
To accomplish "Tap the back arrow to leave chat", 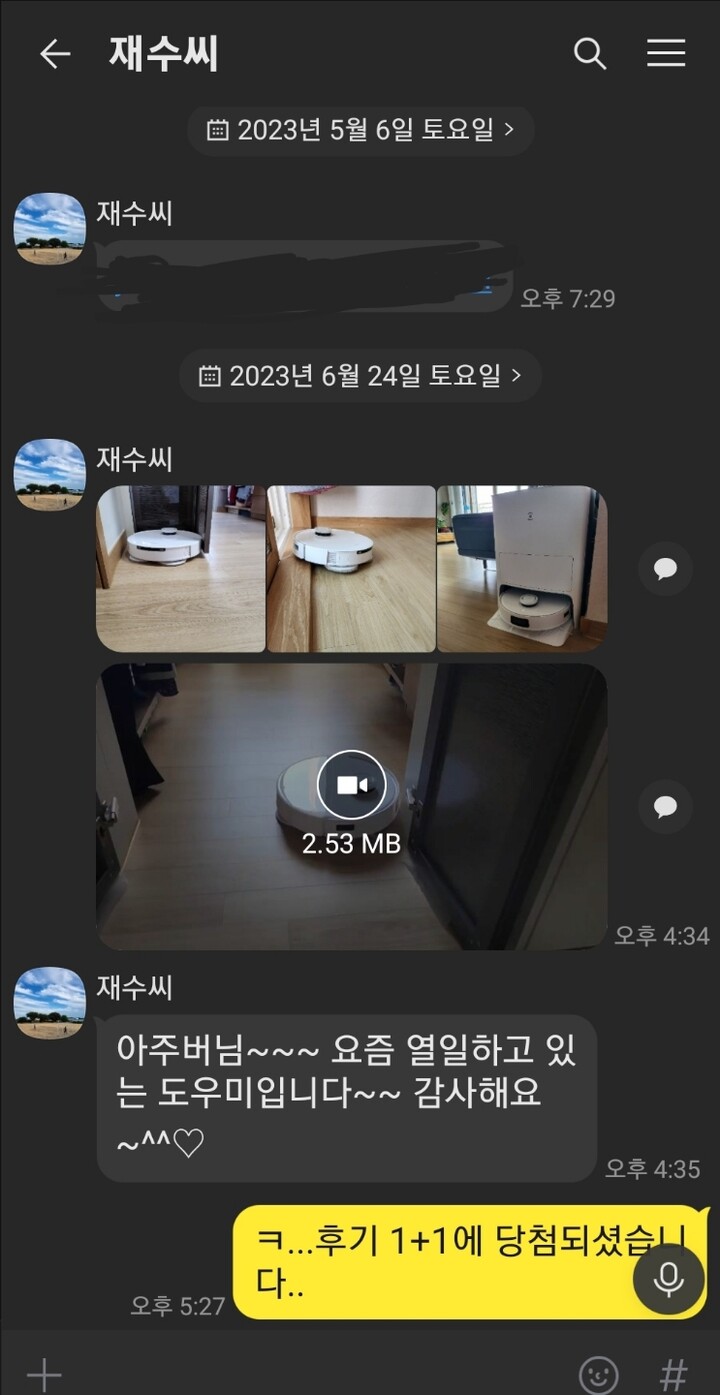I will click(53, 55).
